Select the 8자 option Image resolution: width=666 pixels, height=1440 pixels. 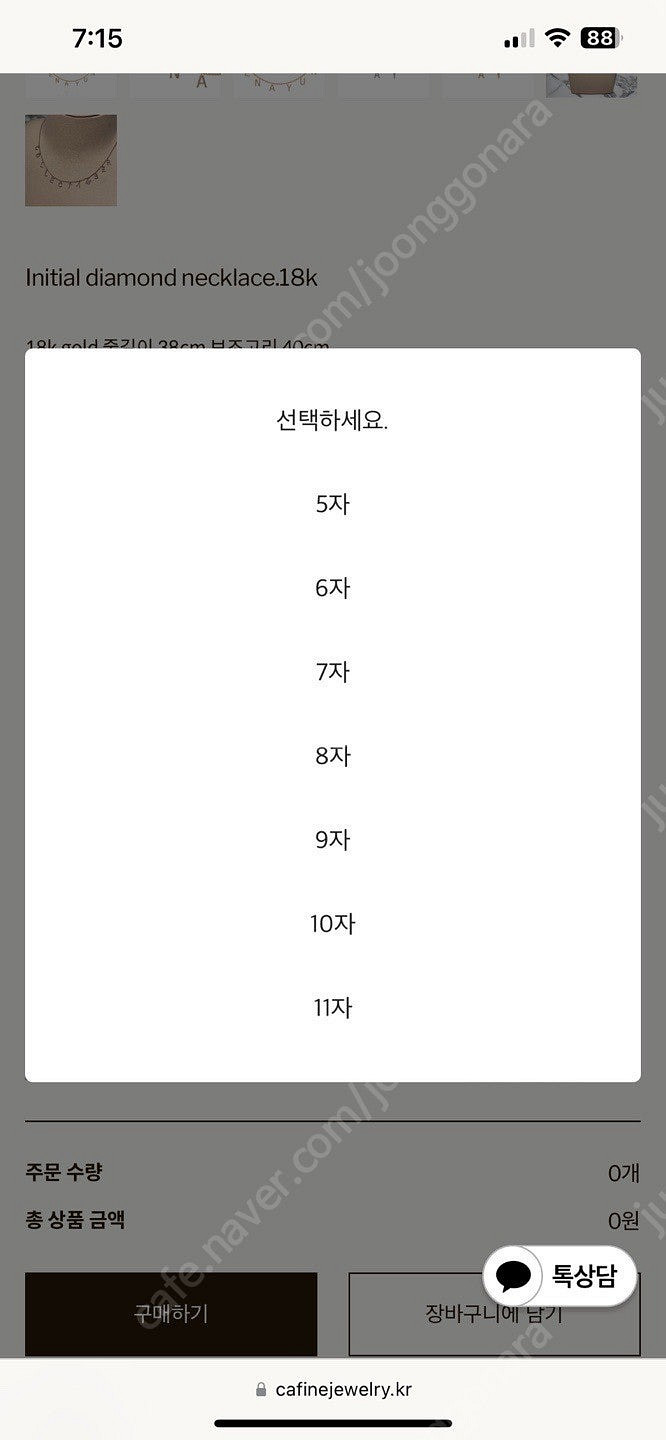332,756
